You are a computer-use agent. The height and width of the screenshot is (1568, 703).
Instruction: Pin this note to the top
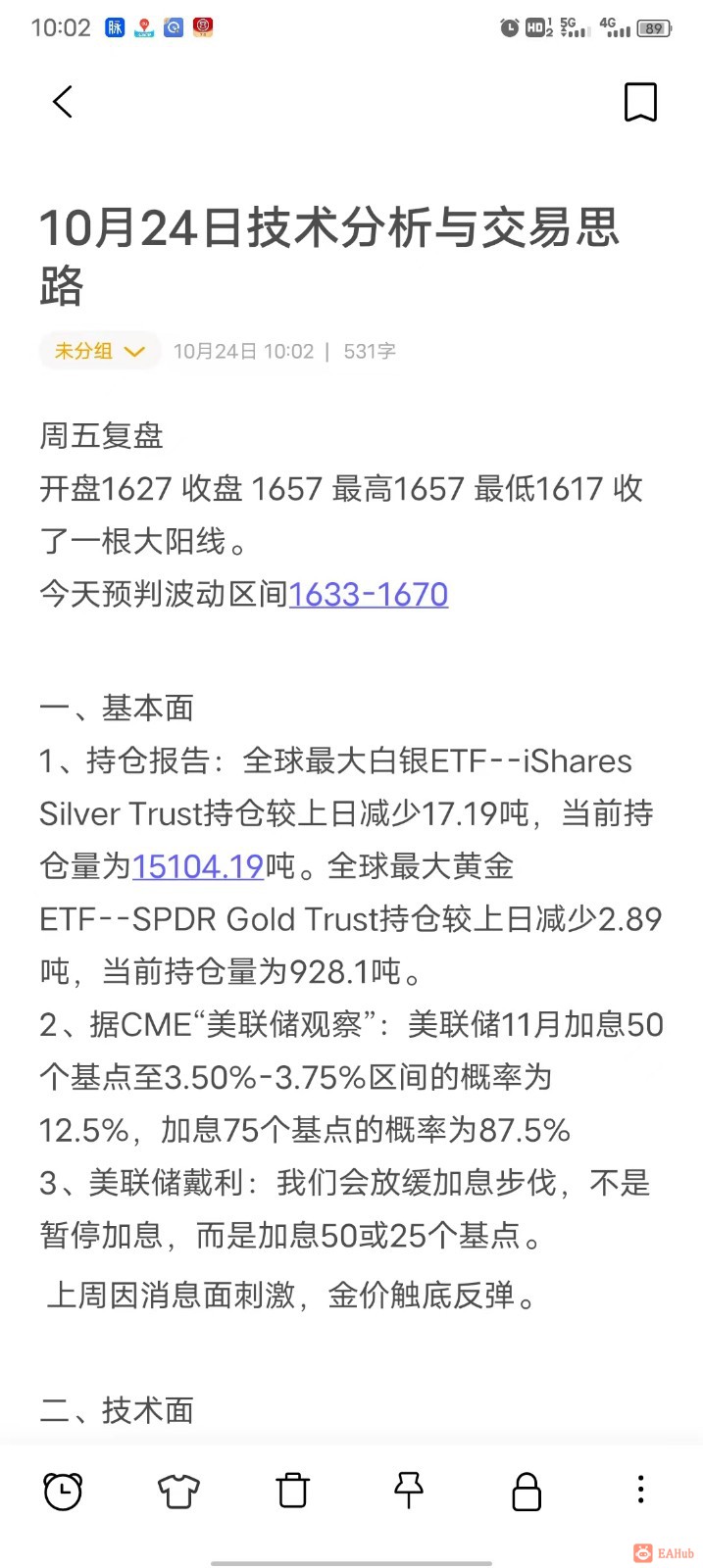(x=409, y=1491)
